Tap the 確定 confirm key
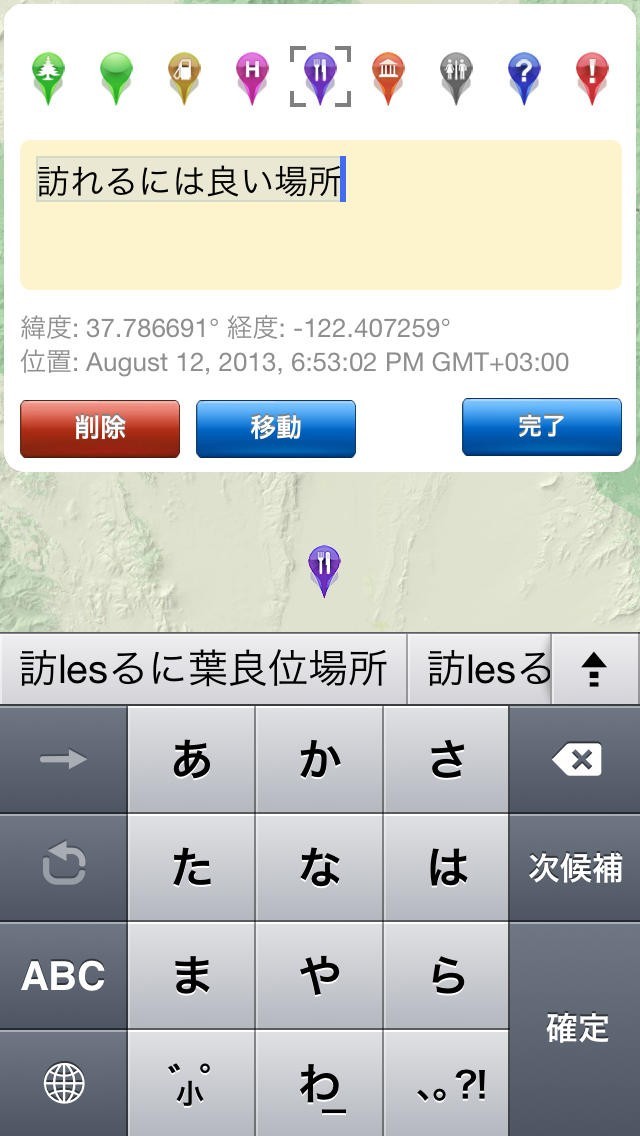The height and width of the screenshot is (1136, 640). [576, 1028]
